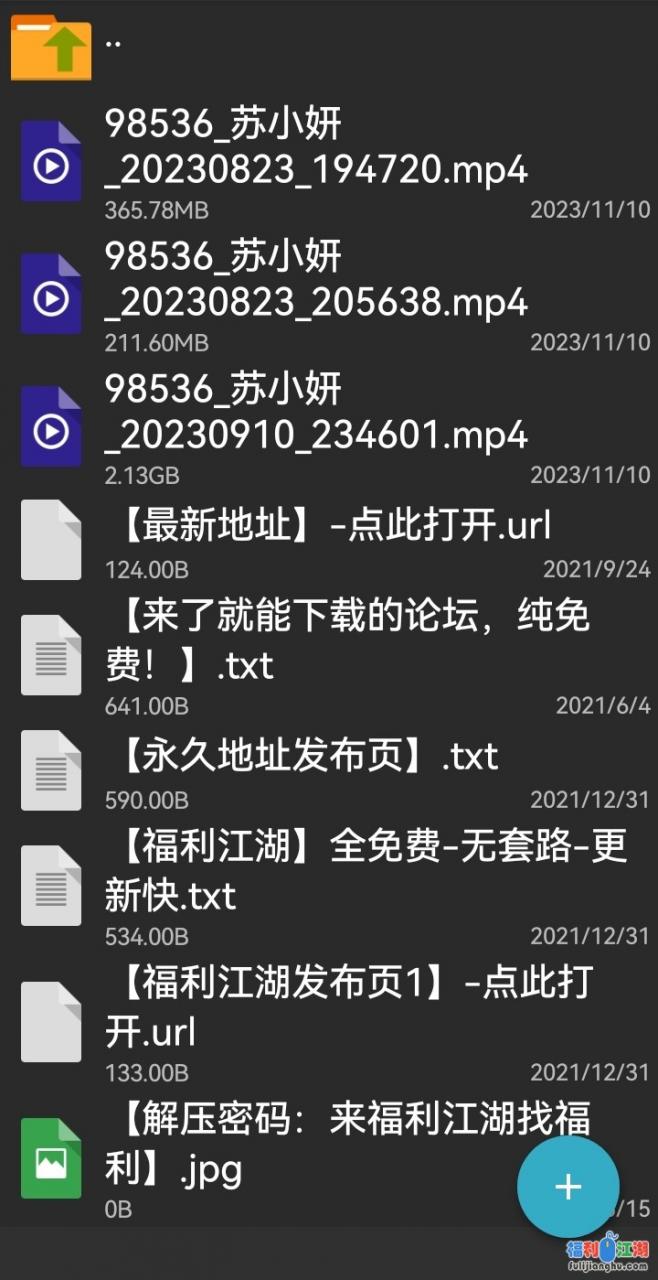Tap the floating plus button

(x=568, y=1187)
